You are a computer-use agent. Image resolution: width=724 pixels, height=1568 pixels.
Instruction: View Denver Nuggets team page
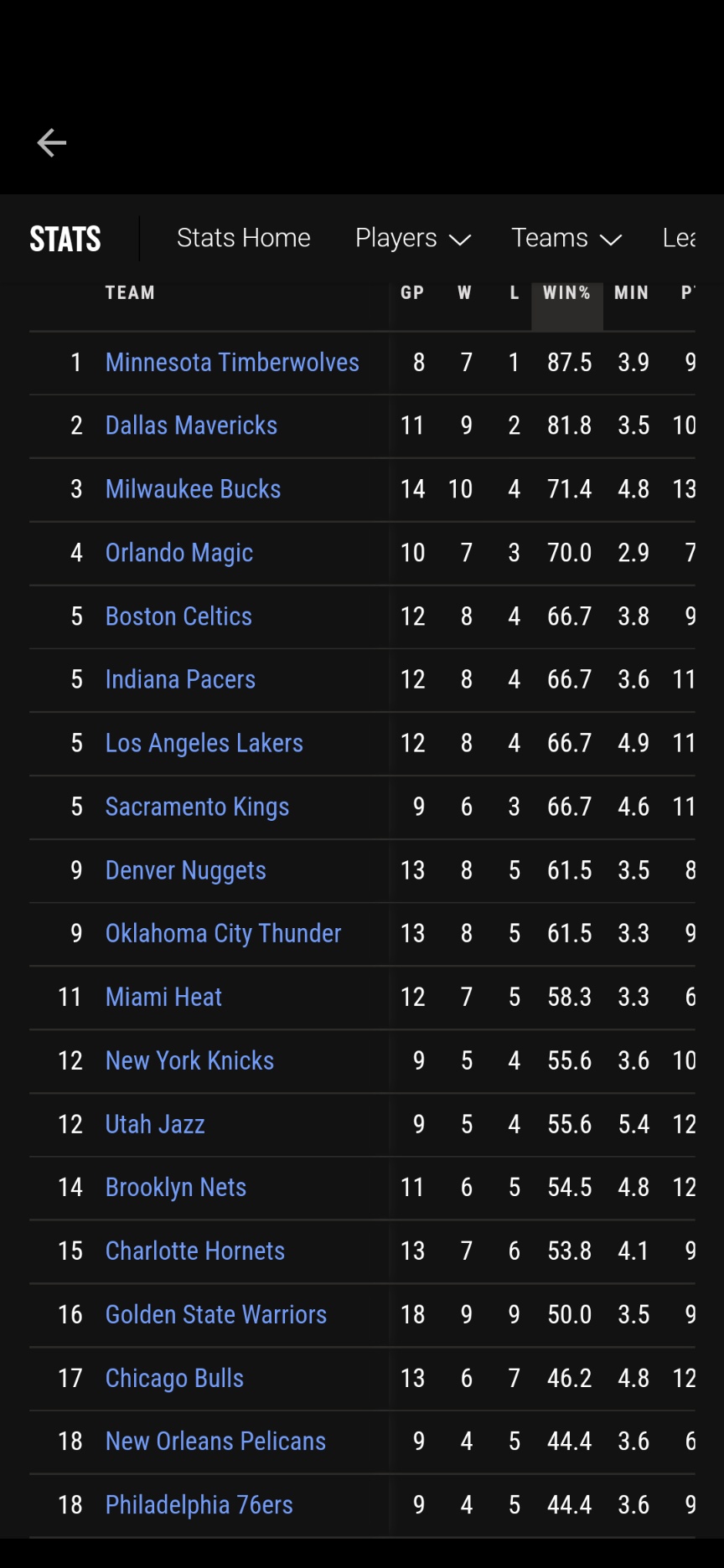pyautogui.click(x=186, y=871)
